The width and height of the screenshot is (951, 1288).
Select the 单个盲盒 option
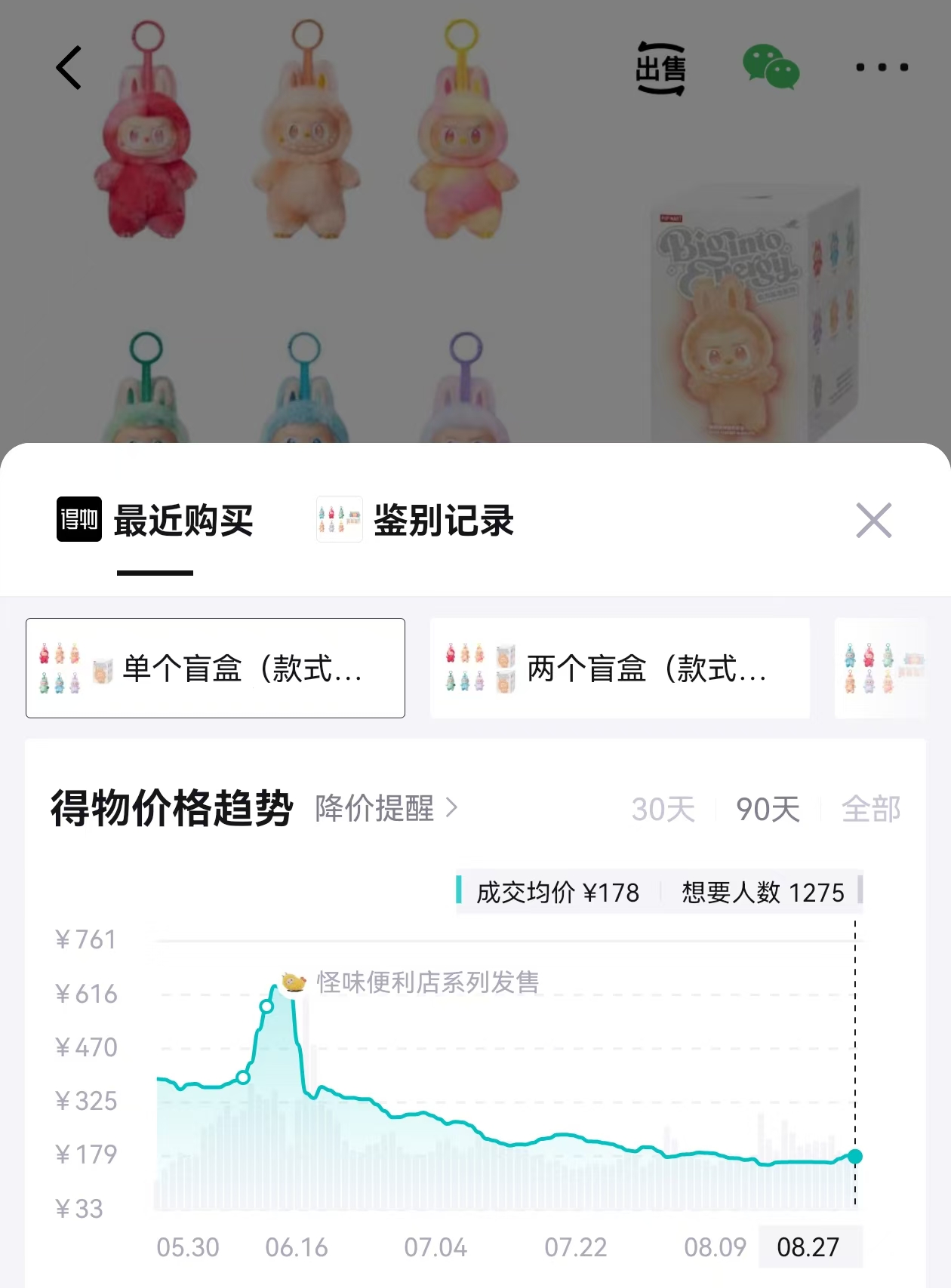click(x=216, y=669)
